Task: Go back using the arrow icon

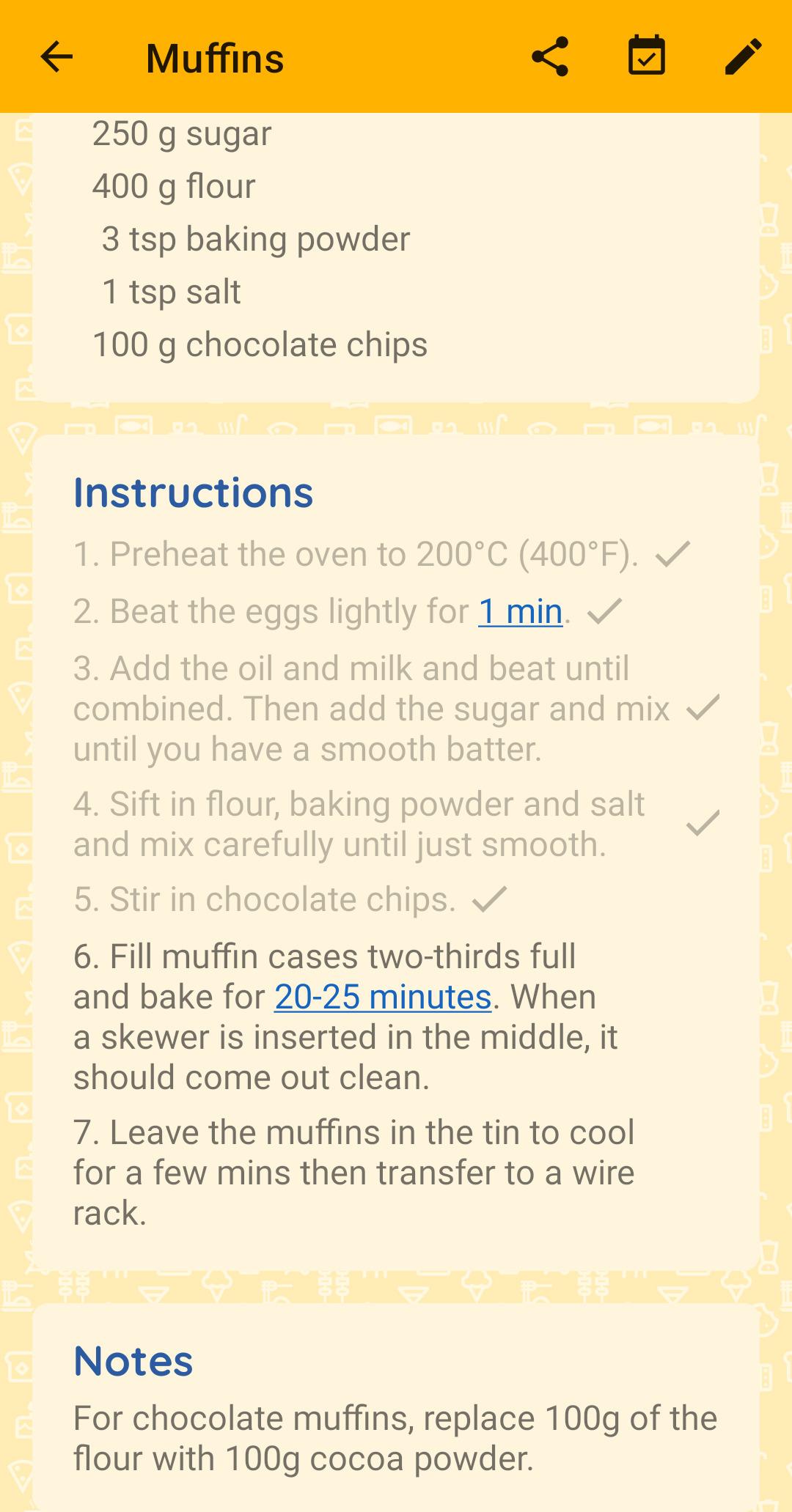Action: coord(56,57)
